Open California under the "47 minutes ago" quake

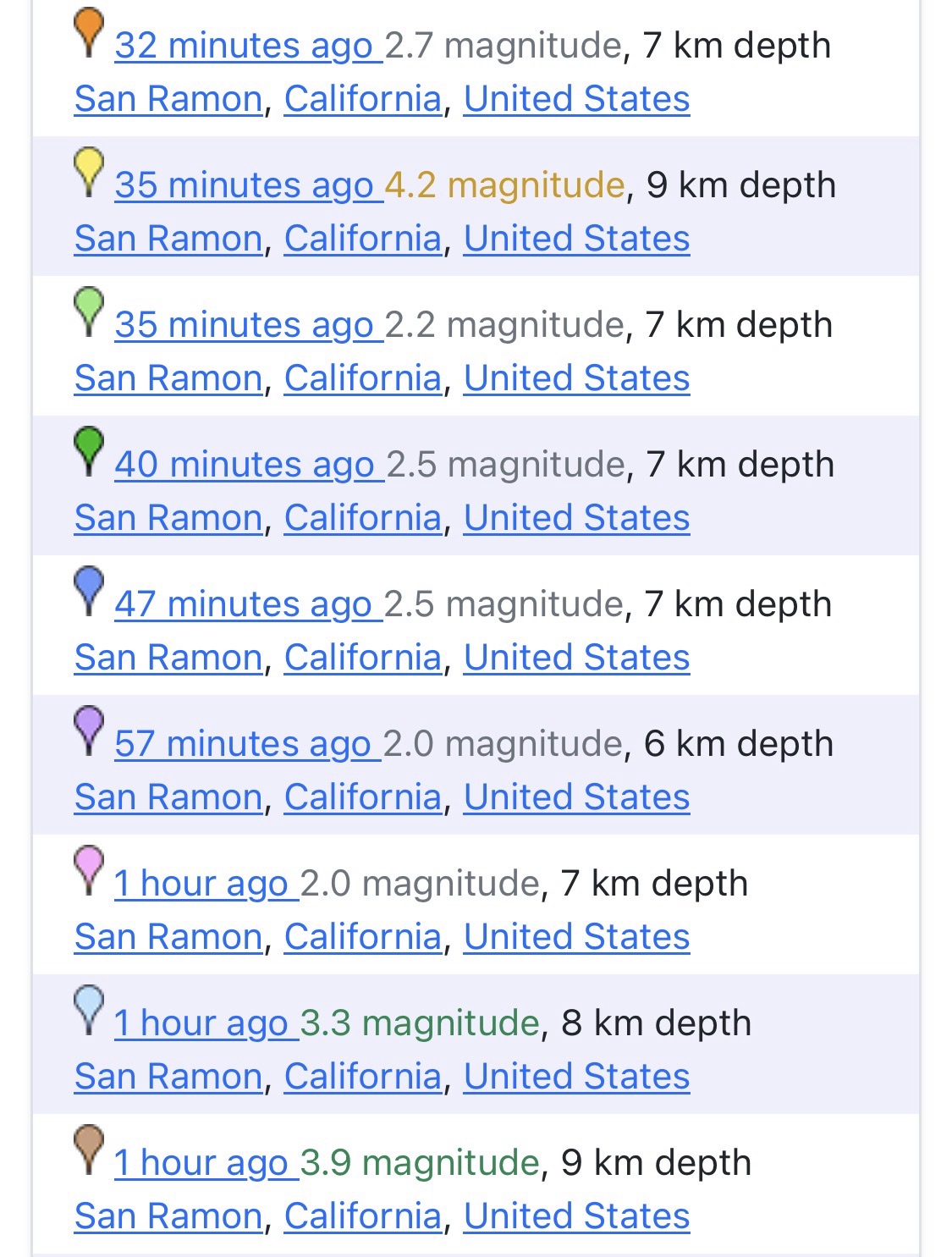[x=363, y=658]
